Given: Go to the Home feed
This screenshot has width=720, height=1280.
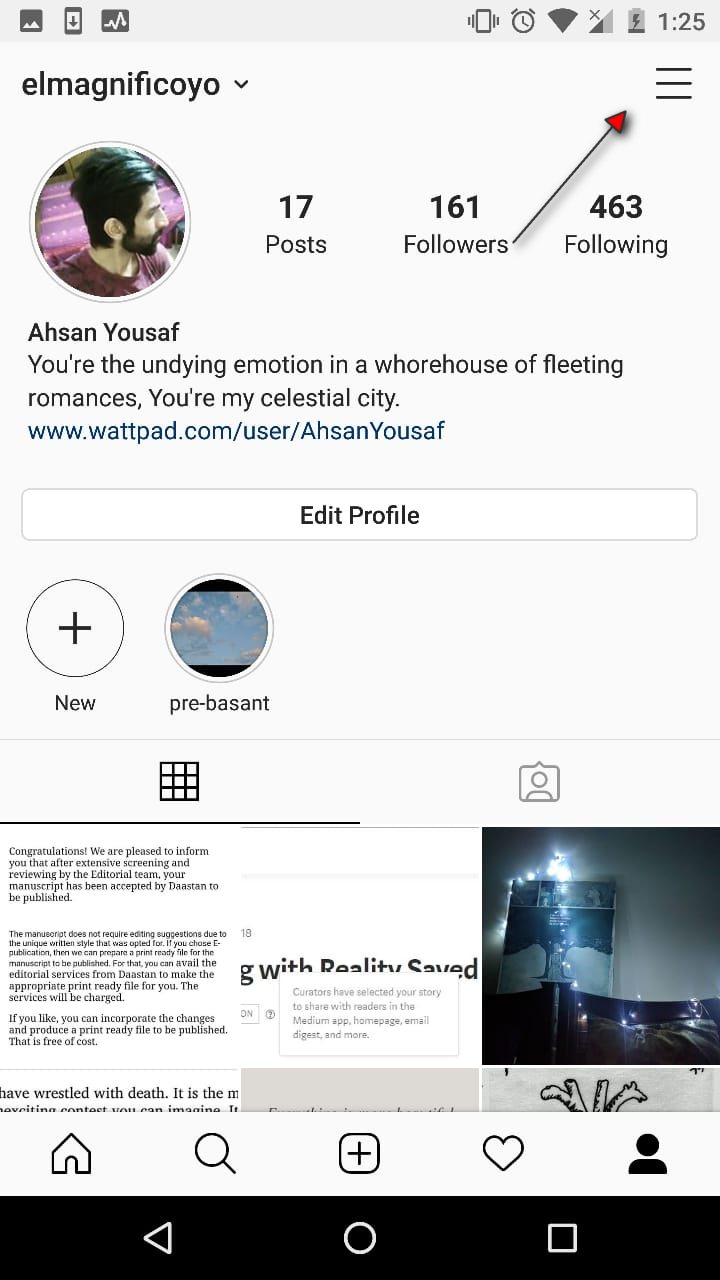Looking at the screenshot, I should [x=71, y=1154].
